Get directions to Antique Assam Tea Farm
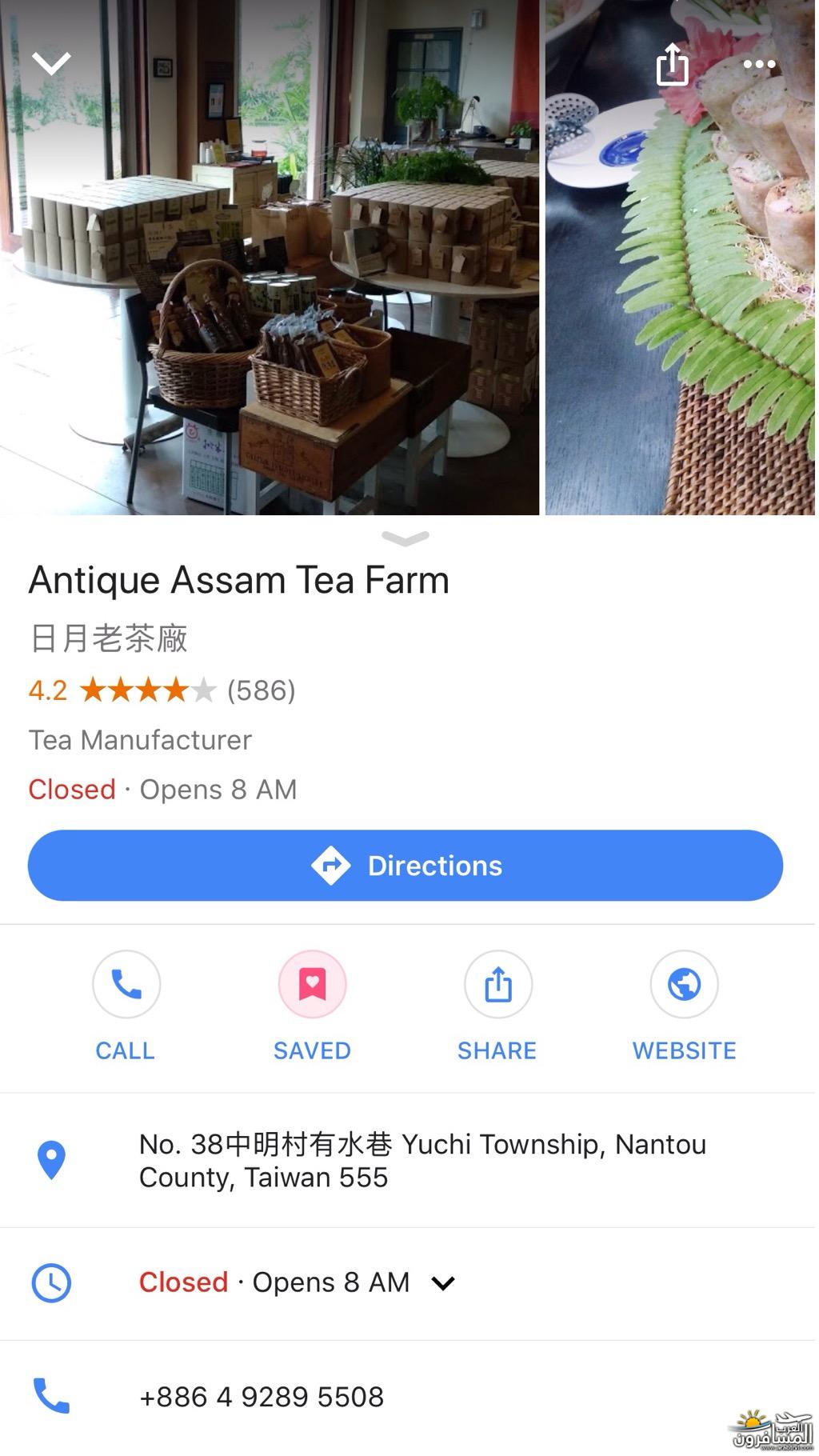 (x=406, y=866)
